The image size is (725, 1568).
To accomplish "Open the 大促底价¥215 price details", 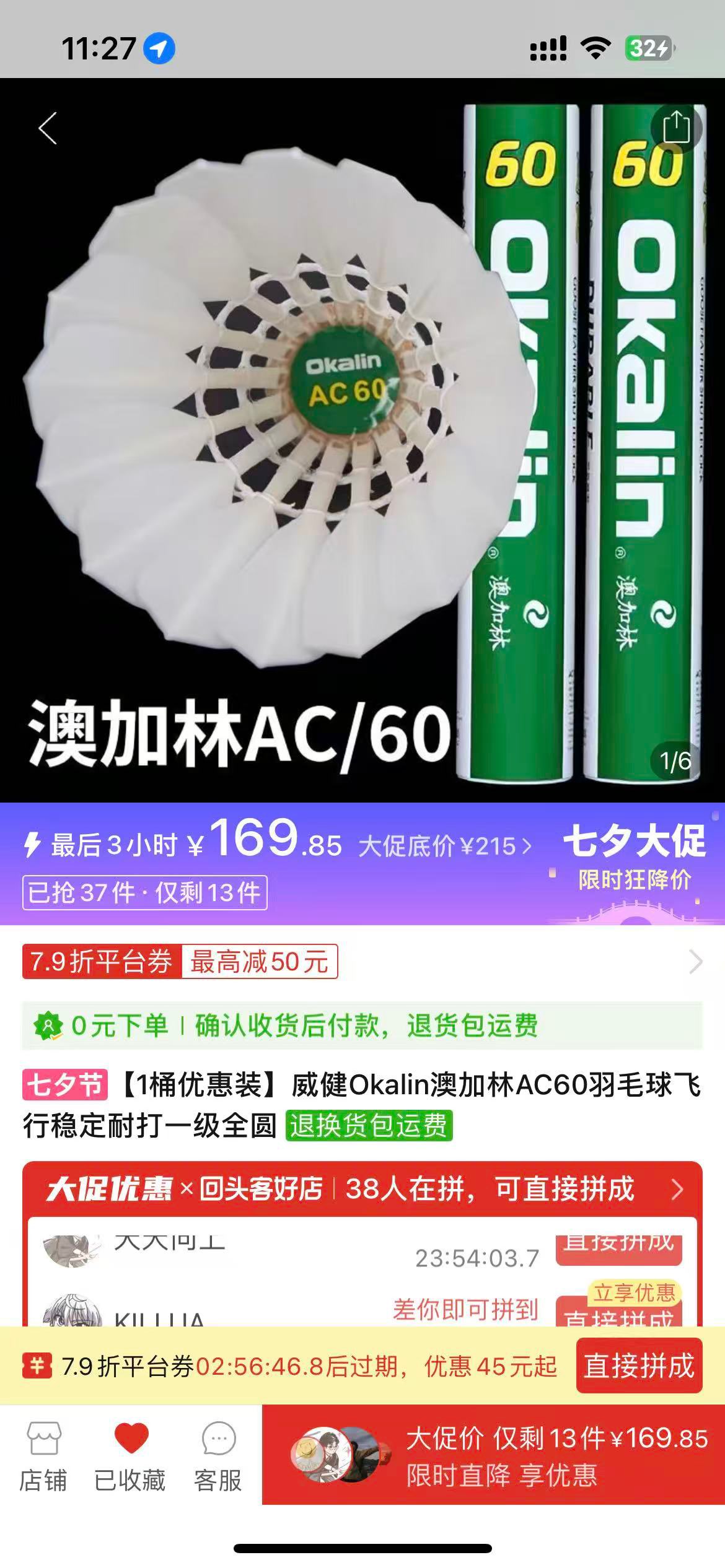I will click(445, 846).
